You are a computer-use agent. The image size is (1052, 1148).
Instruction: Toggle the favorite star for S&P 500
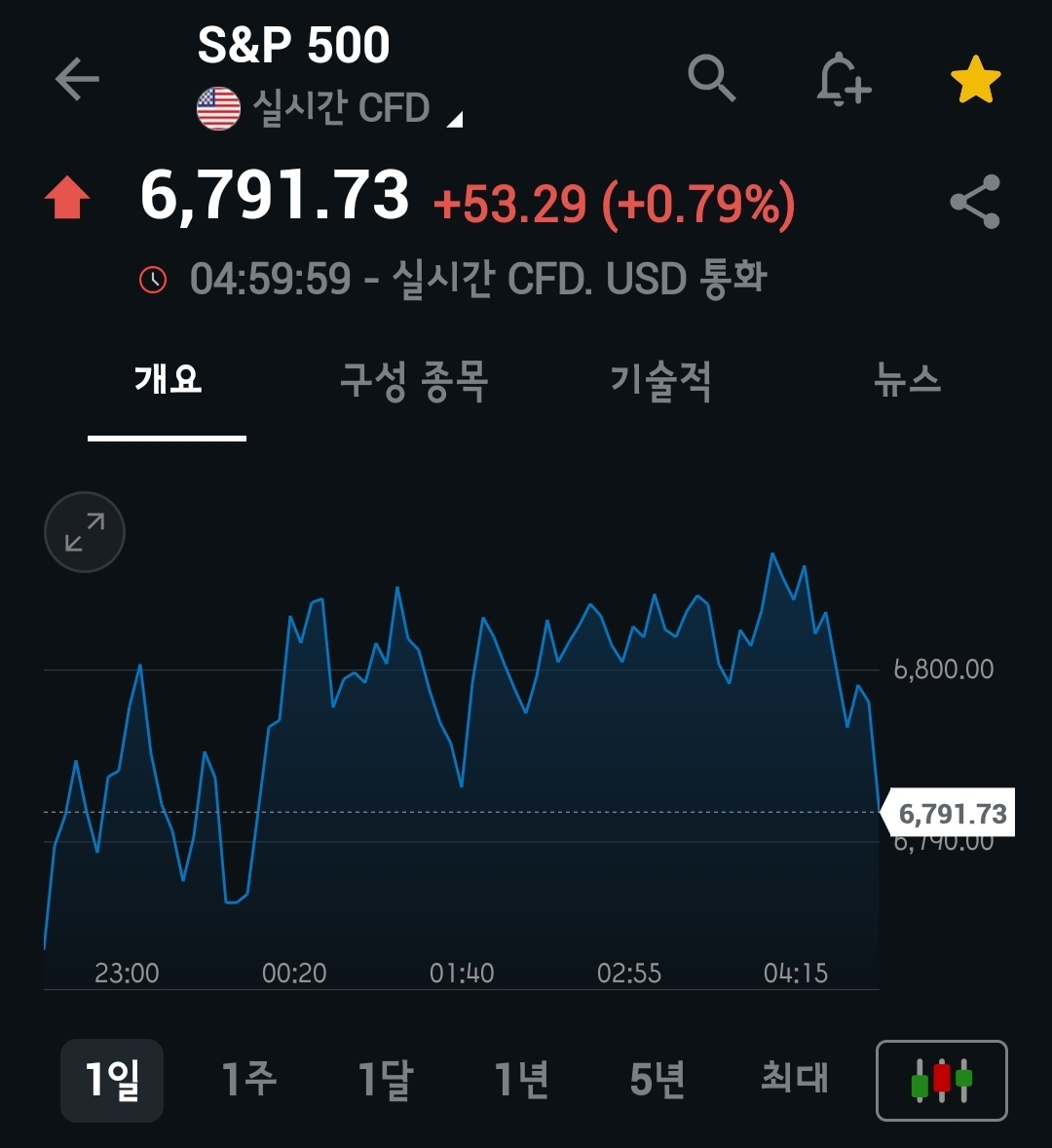tap(975, 80)
